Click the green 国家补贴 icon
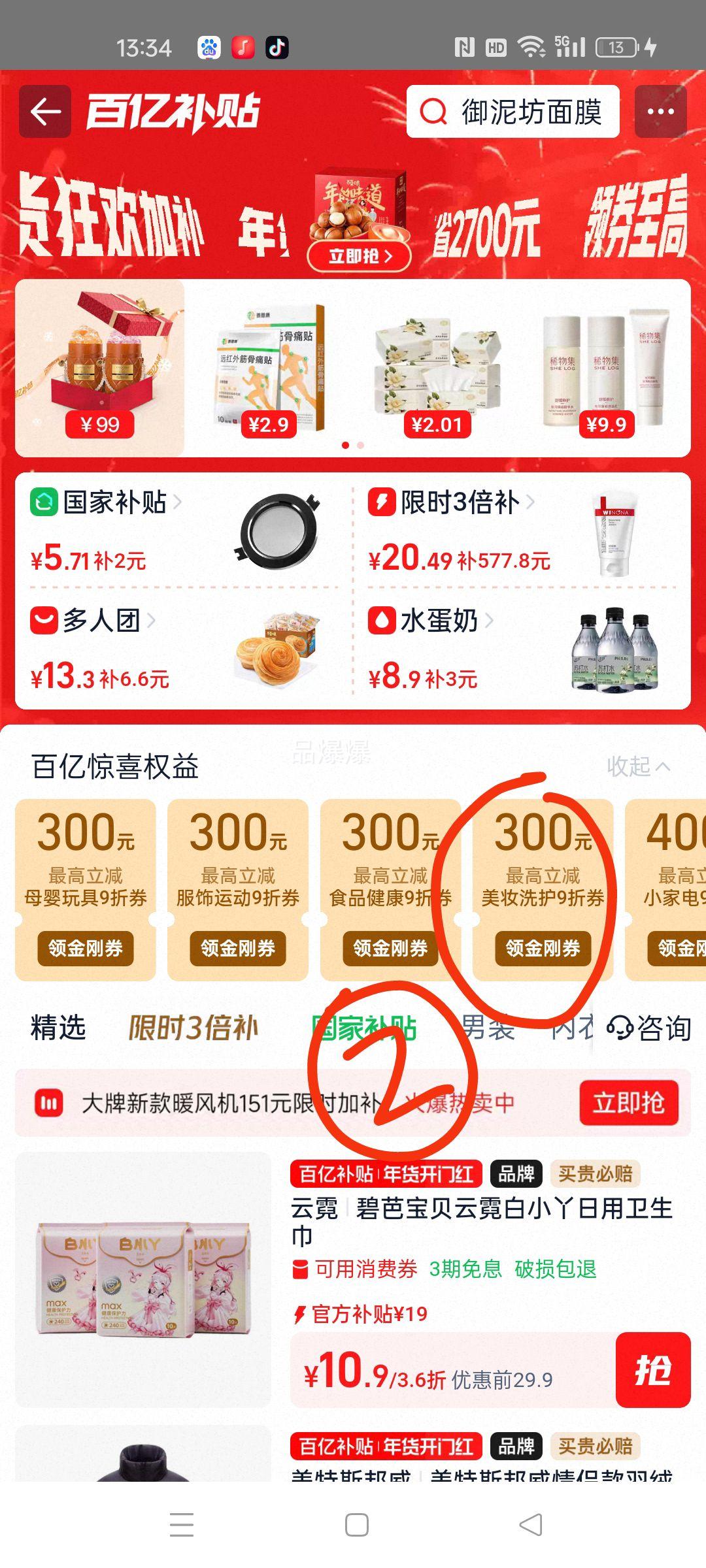Viewport: 706px width, 1568px height. click(x=46, y=503)
